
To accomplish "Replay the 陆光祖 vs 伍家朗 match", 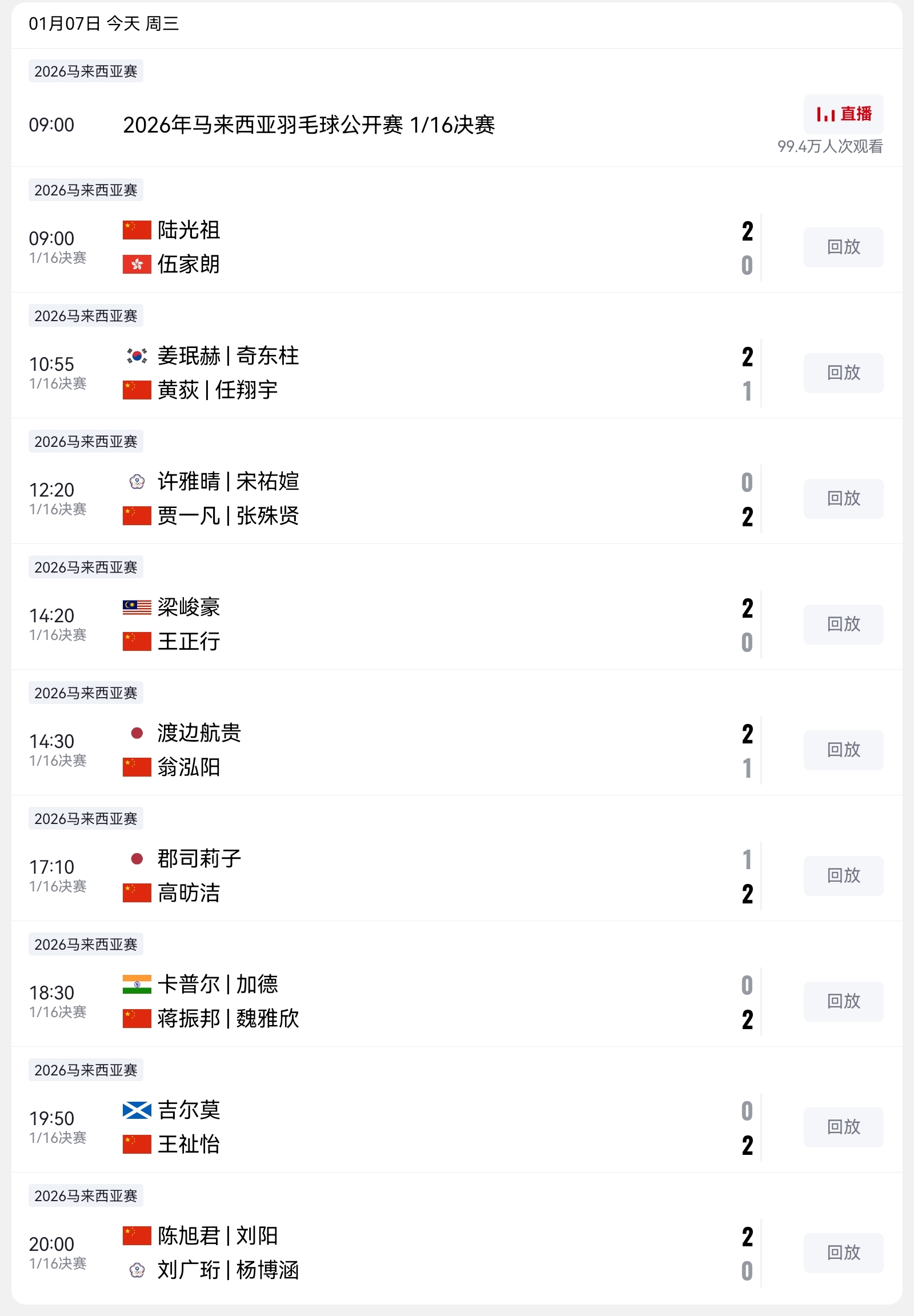I will click(x=843, y=247).
